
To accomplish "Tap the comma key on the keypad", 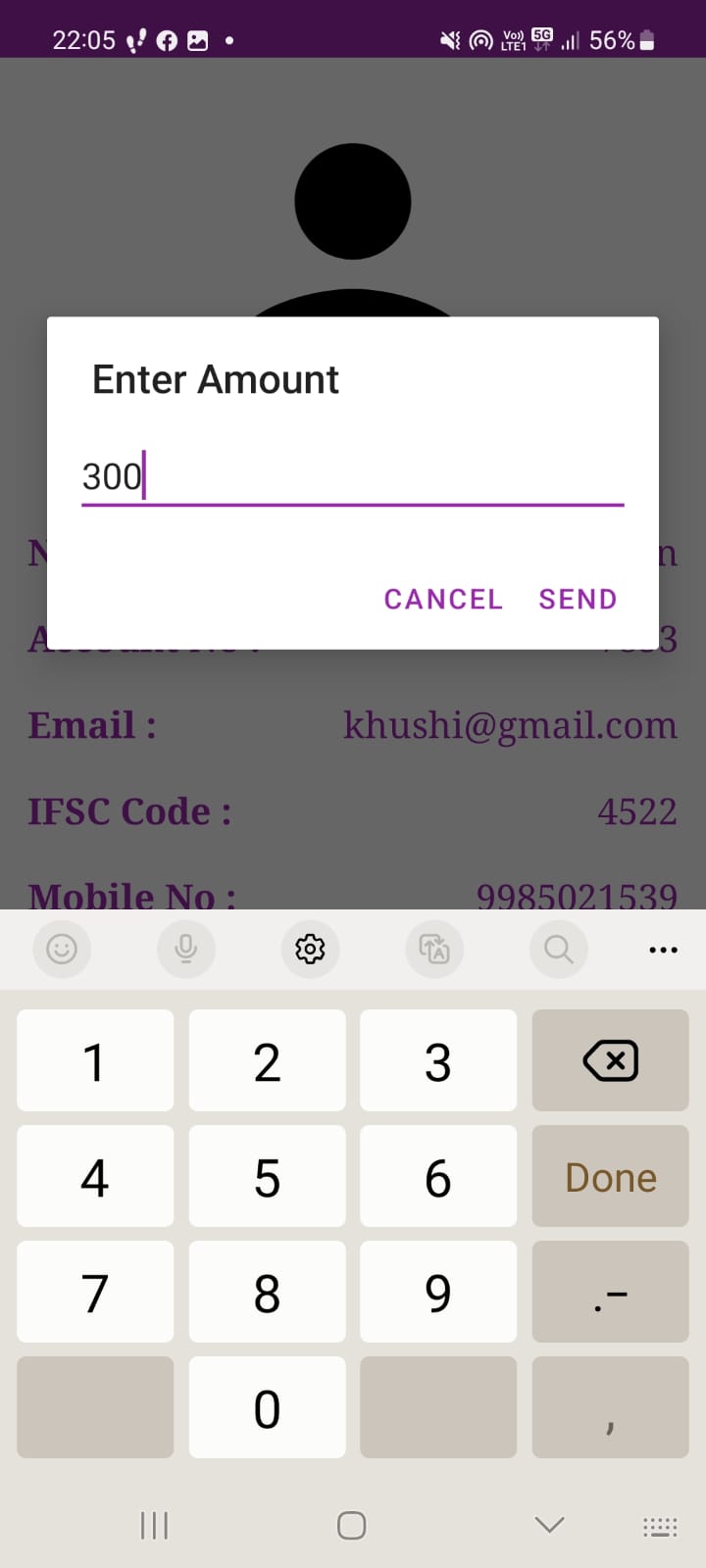I will pyautogui.click(x=609, y=1408).
